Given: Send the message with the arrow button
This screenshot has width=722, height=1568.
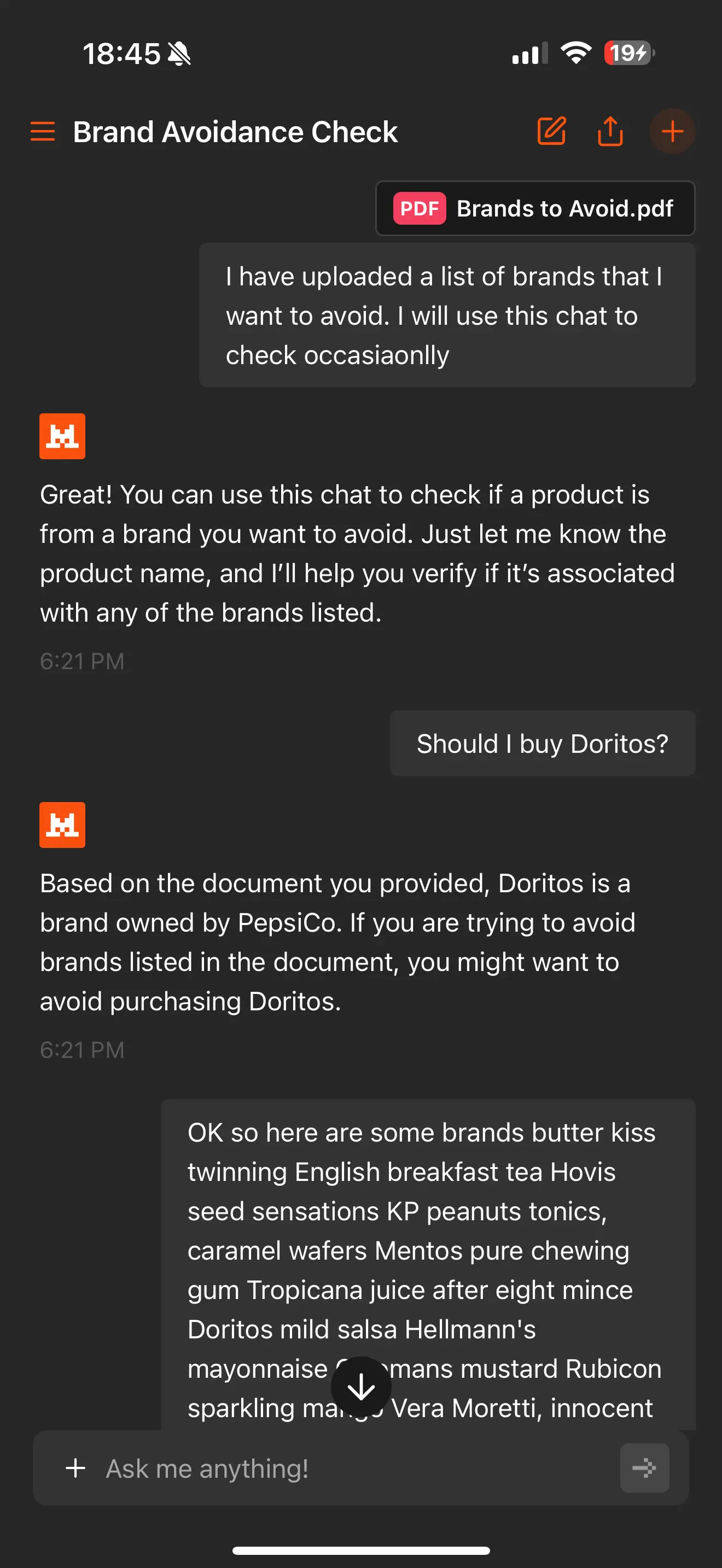Looking at the screenshot, I should [644, 1468].
